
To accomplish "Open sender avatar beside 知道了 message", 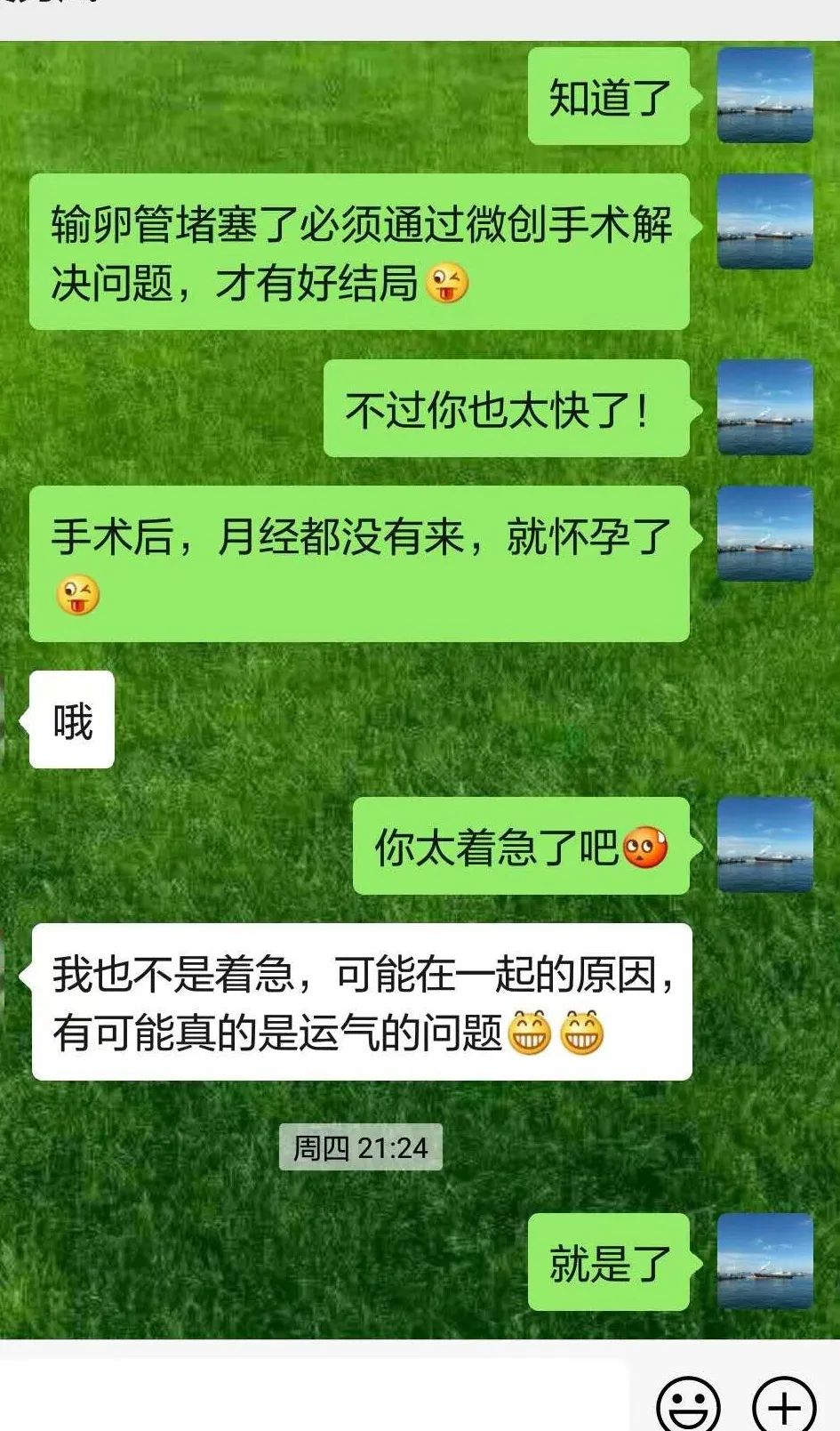I will tap(764, 96).
